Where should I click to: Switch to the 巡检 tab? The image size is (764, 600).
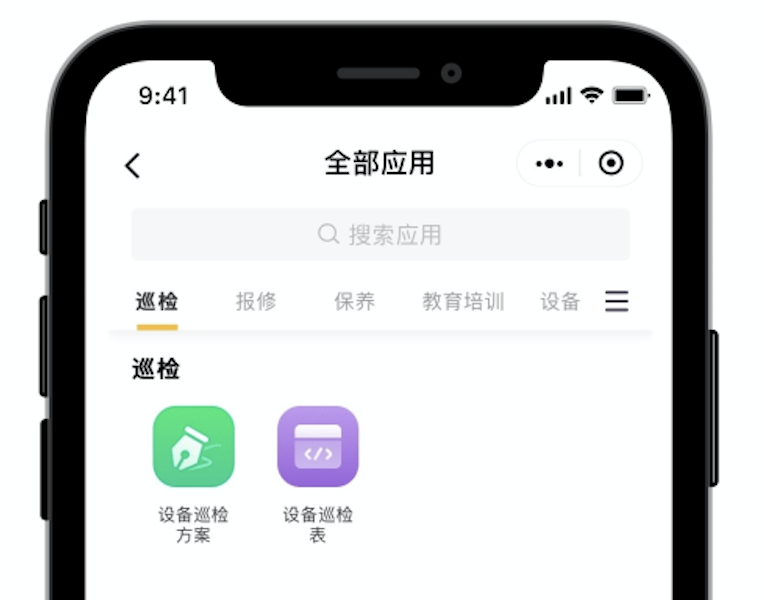click(157, 301)
